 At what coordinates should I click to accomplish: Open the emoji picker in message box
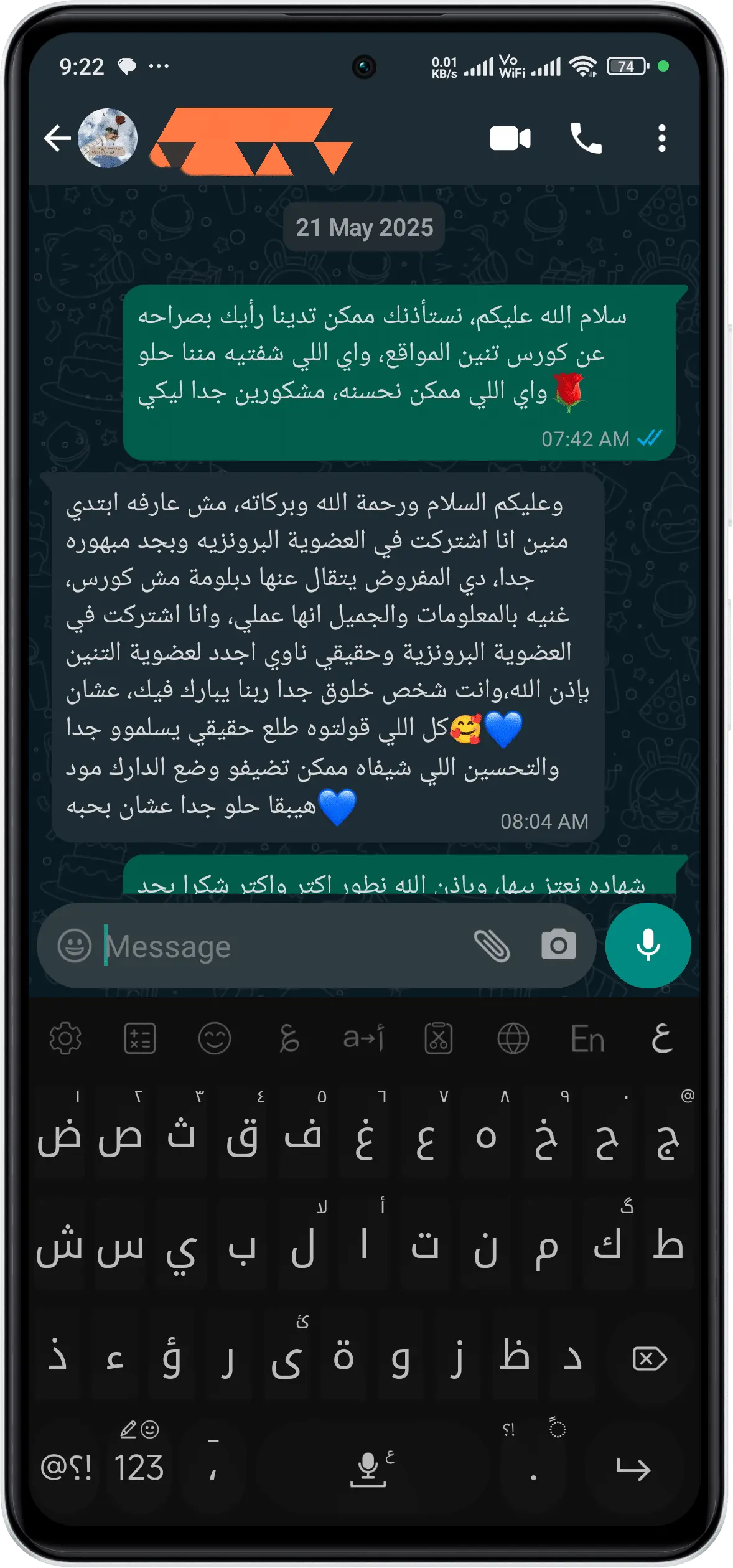point(75,946)
